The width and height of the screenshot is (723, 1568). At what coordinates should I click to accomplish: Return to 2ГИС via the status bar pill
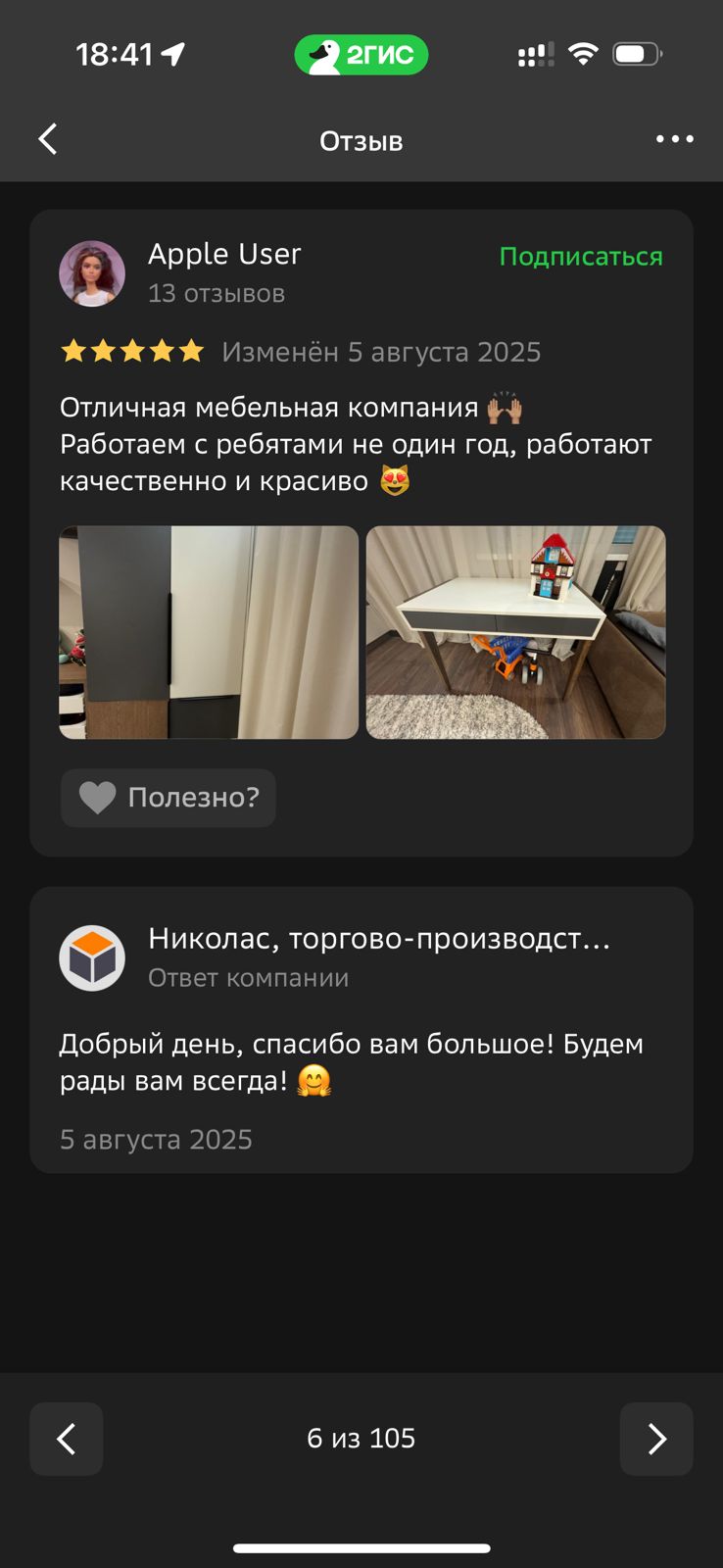(361, 56)
